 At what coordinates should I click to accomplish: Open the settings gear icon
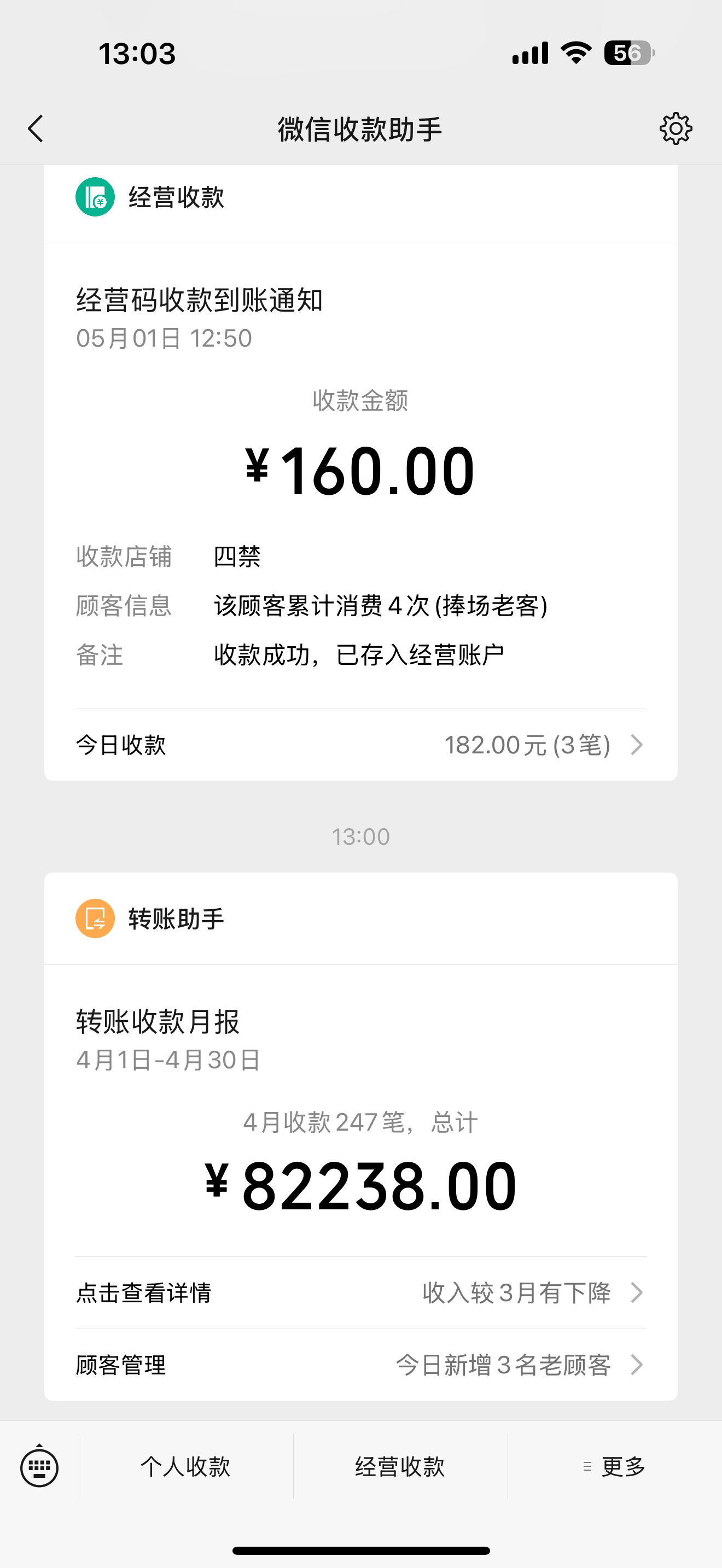click(676, 128)
